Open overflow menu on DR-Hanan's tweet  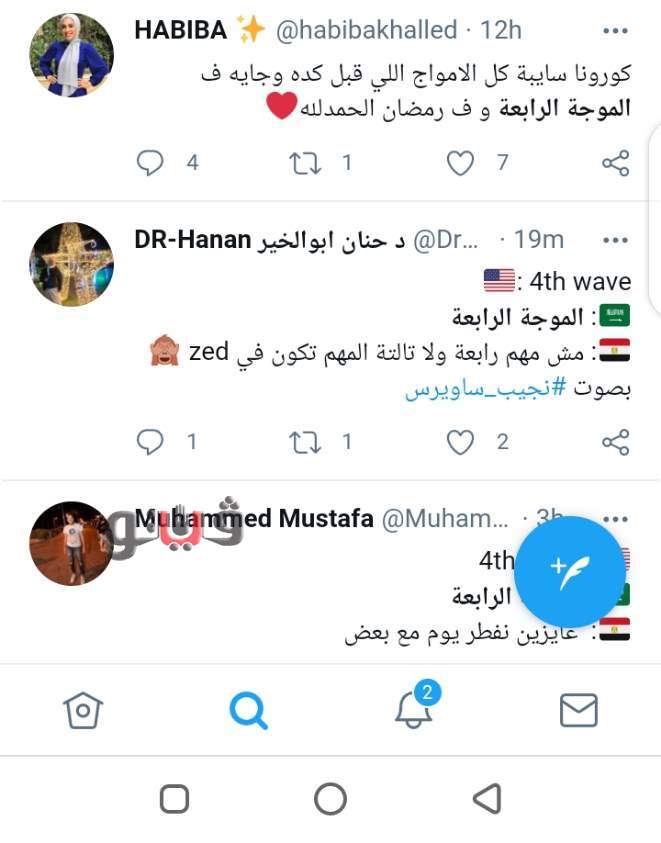pos(617,241)
